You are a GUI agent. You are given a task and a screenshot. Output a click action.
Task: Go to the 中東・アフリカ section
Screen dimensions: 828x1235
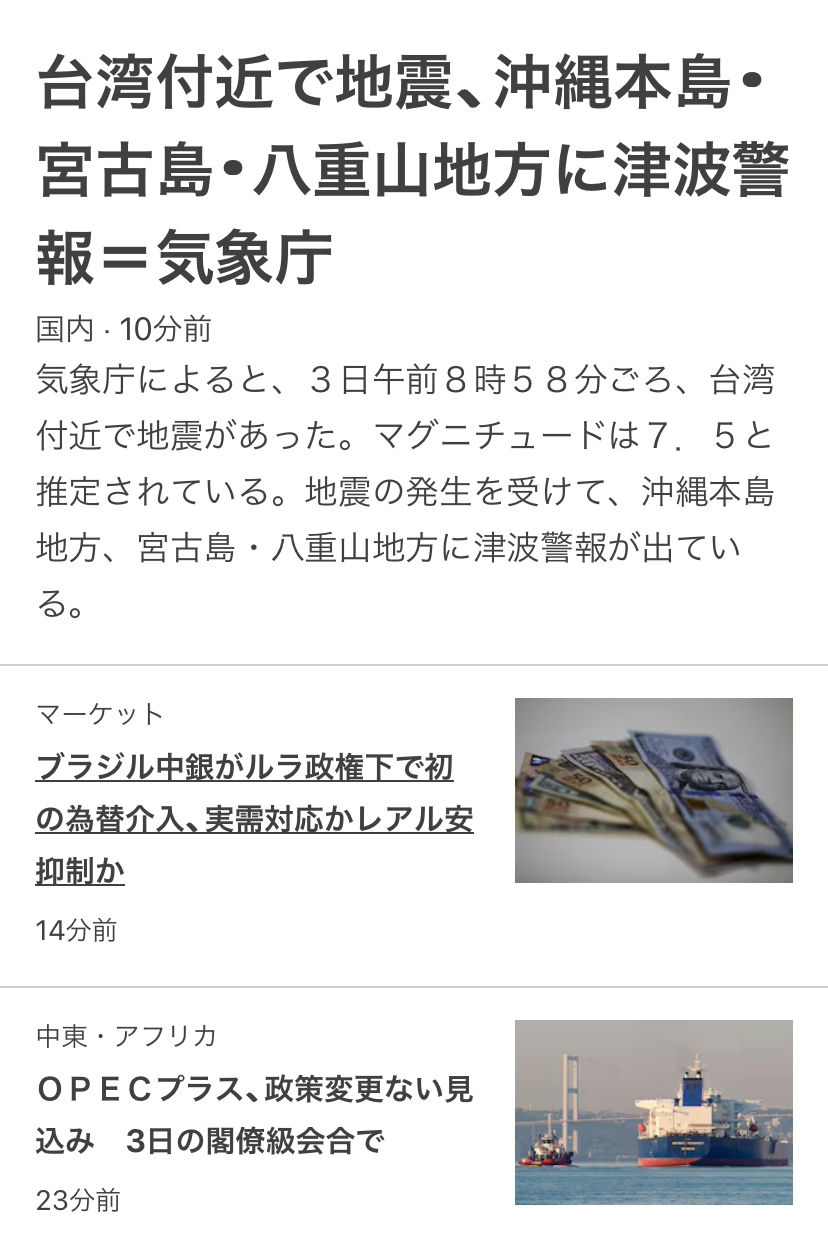126,1036
